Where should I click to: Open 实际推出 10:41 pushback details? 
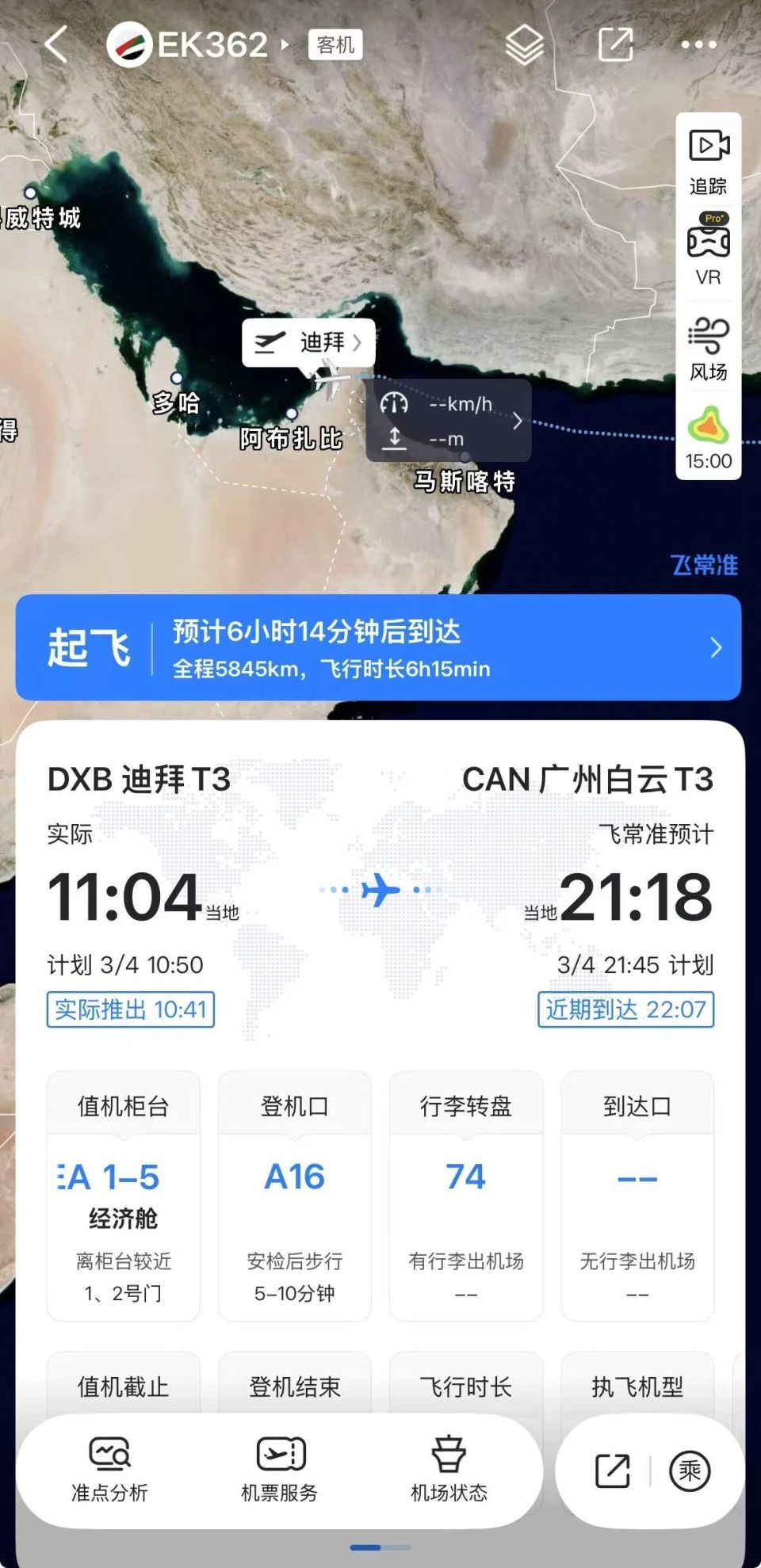[x=130, y=1010]
